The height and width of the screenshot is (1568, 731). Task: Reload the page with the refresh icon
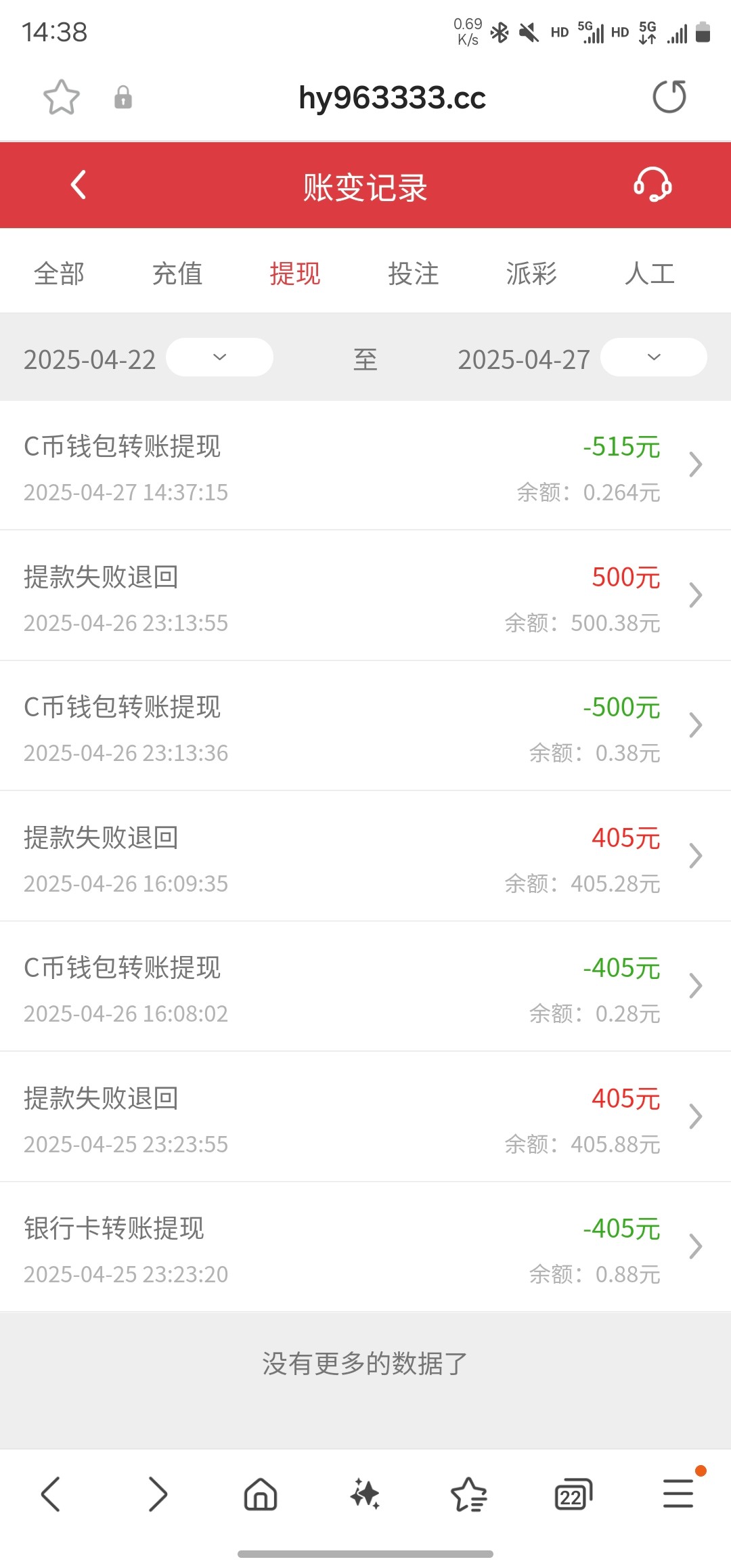pos(669,97)
